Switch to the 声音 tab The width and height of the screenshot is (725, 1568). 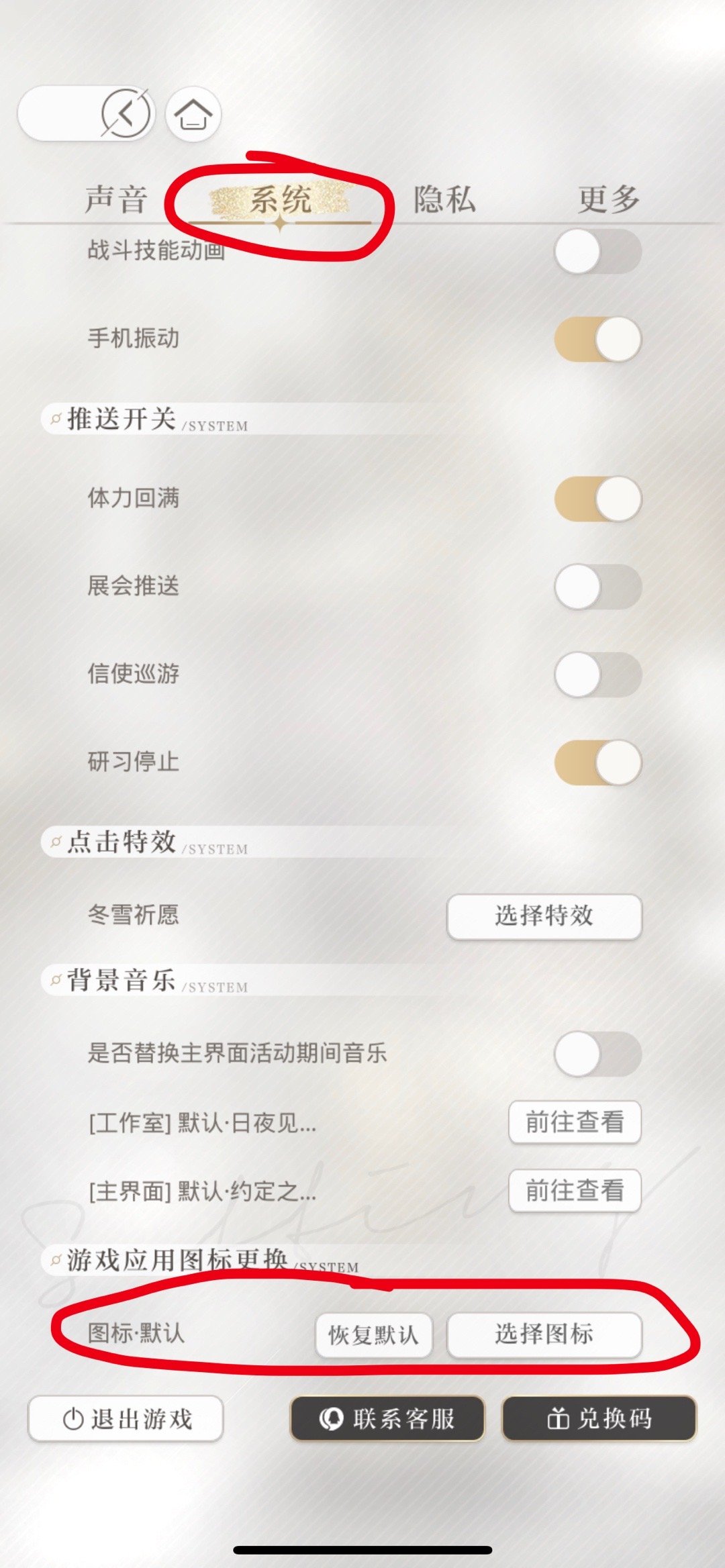pos(115,199)
